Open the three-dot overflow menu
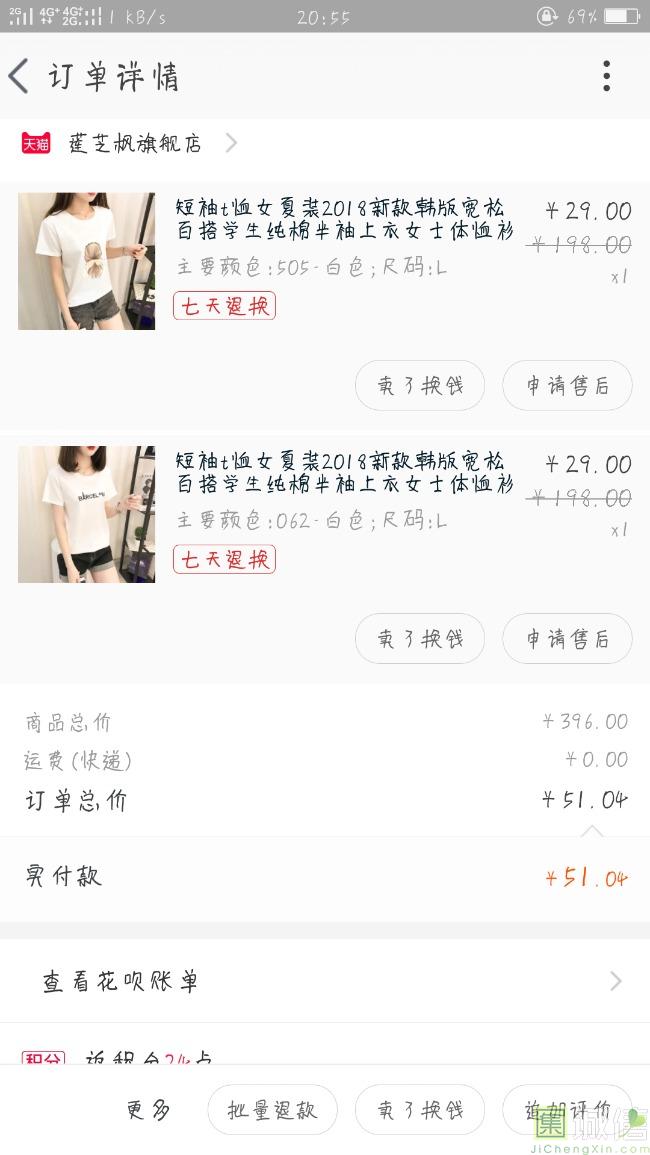Viewport: 650px width, 1155px height. click(606, 76)
